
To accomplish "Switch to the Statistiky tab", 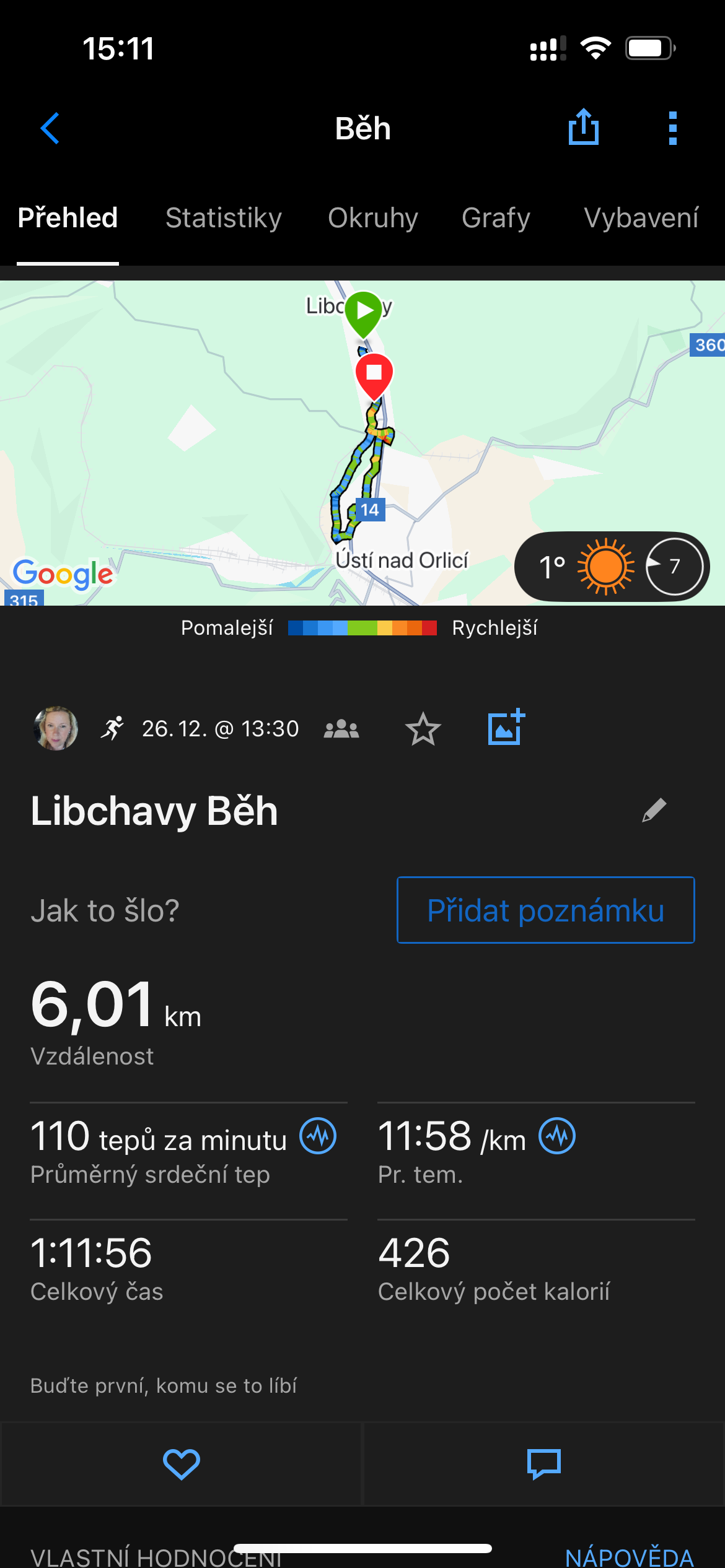I will coord(224,218).
